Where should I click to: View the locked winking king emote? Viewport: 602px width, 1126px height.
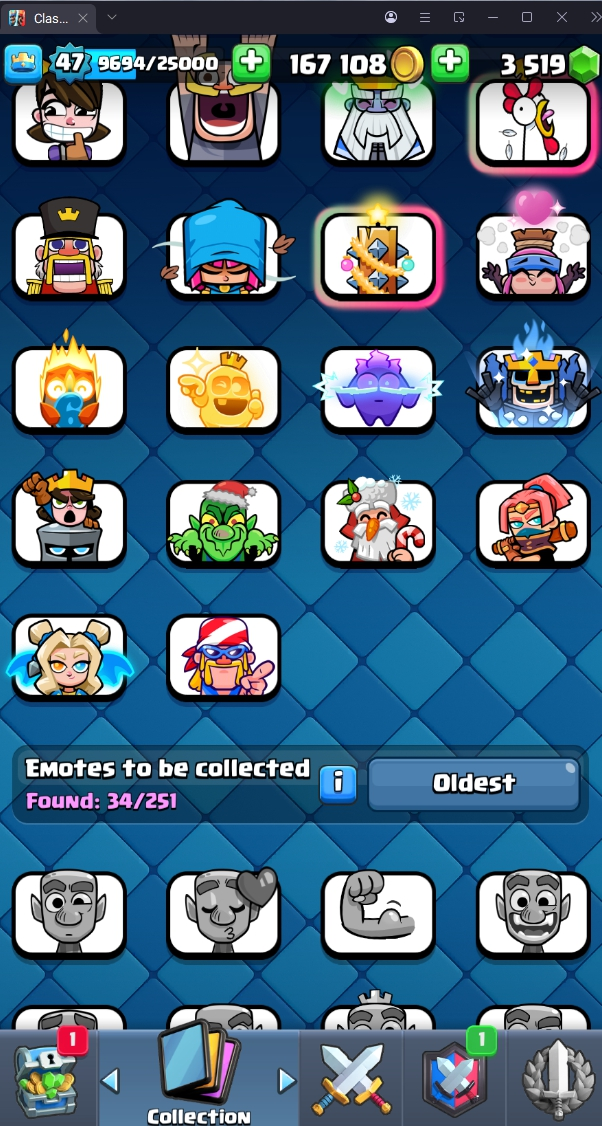coord(69,913)
